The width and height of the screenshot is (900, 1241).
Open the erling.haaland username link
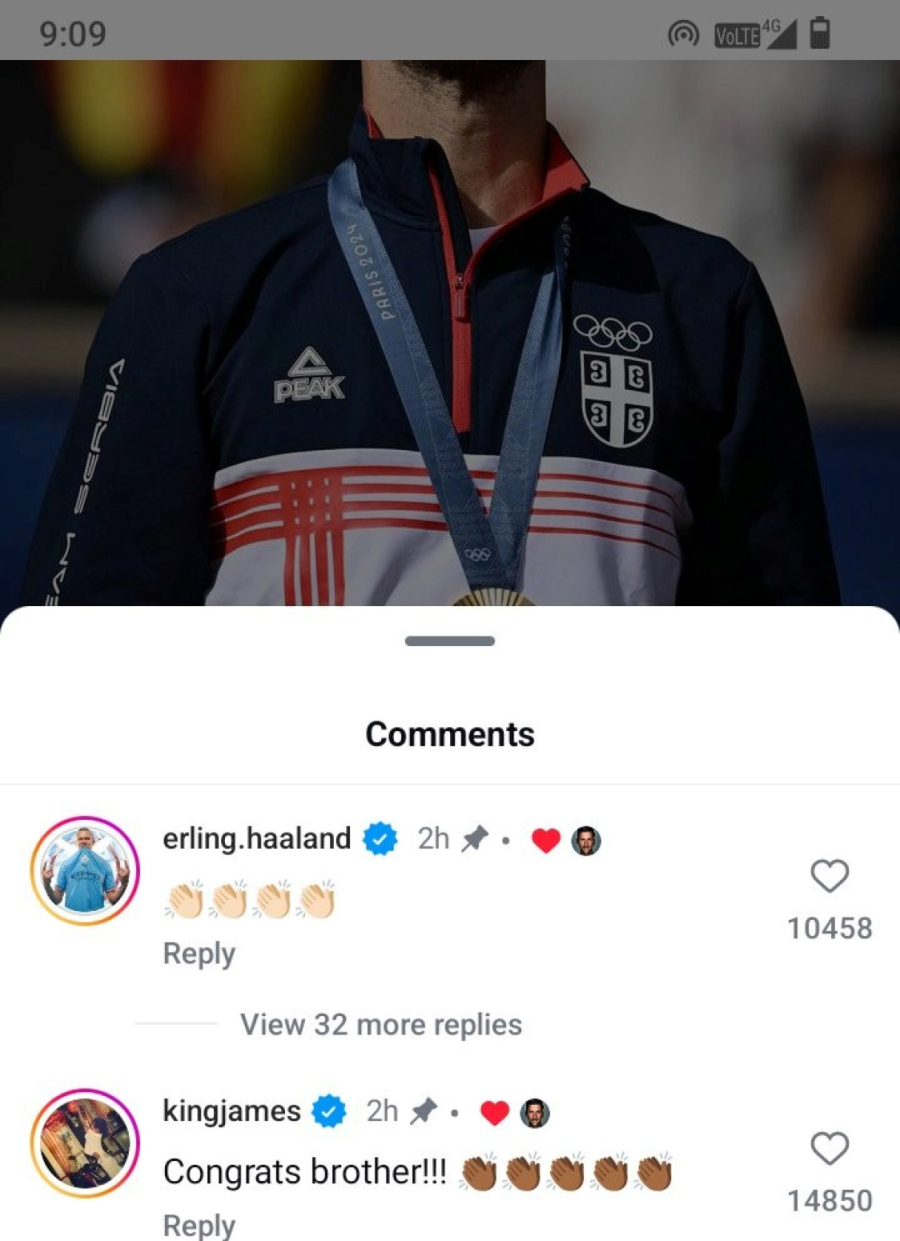click(256, 839)
